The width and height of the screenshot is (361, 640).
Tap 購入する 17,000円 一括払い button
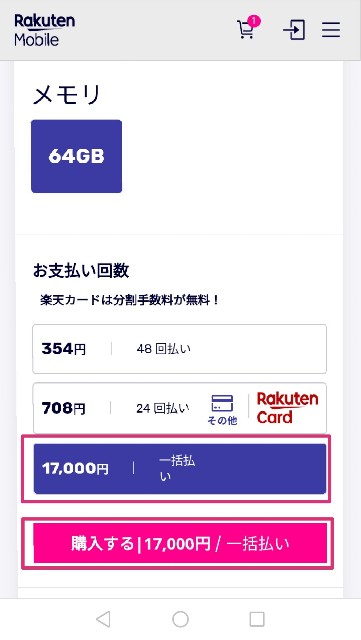(x=180, y=544)
